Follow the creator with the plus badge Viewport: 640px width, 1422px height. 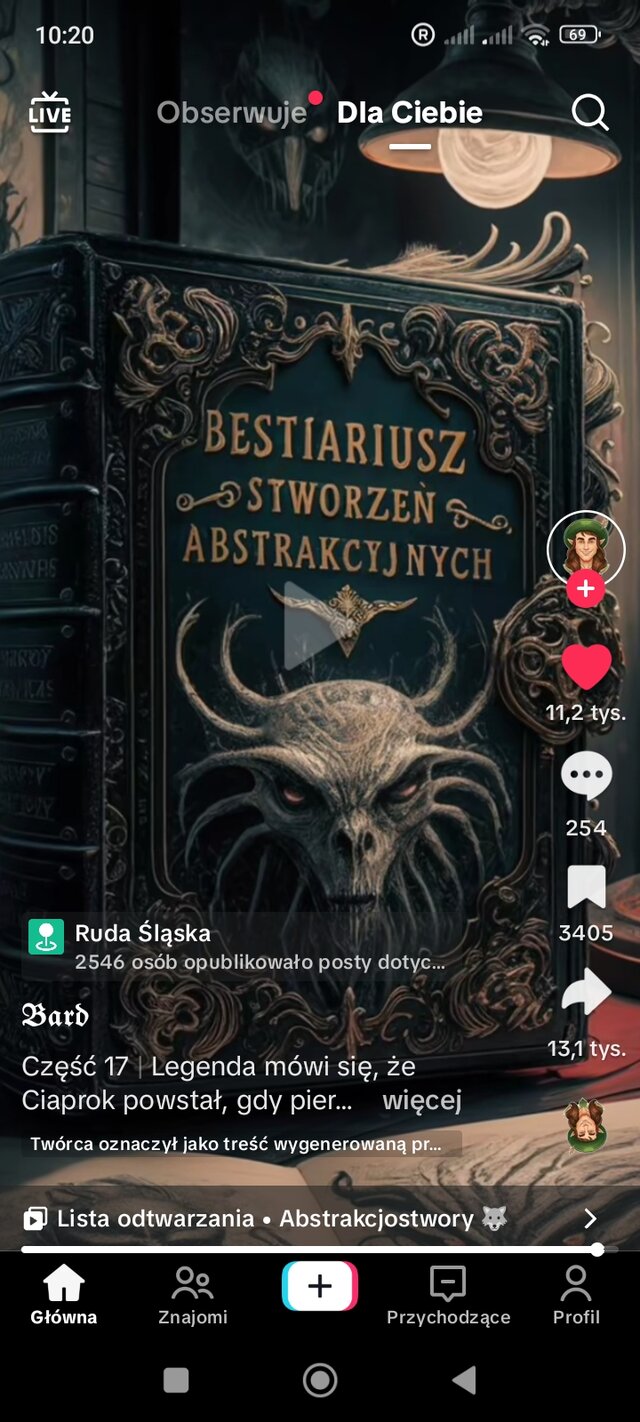tap(586, 590)
